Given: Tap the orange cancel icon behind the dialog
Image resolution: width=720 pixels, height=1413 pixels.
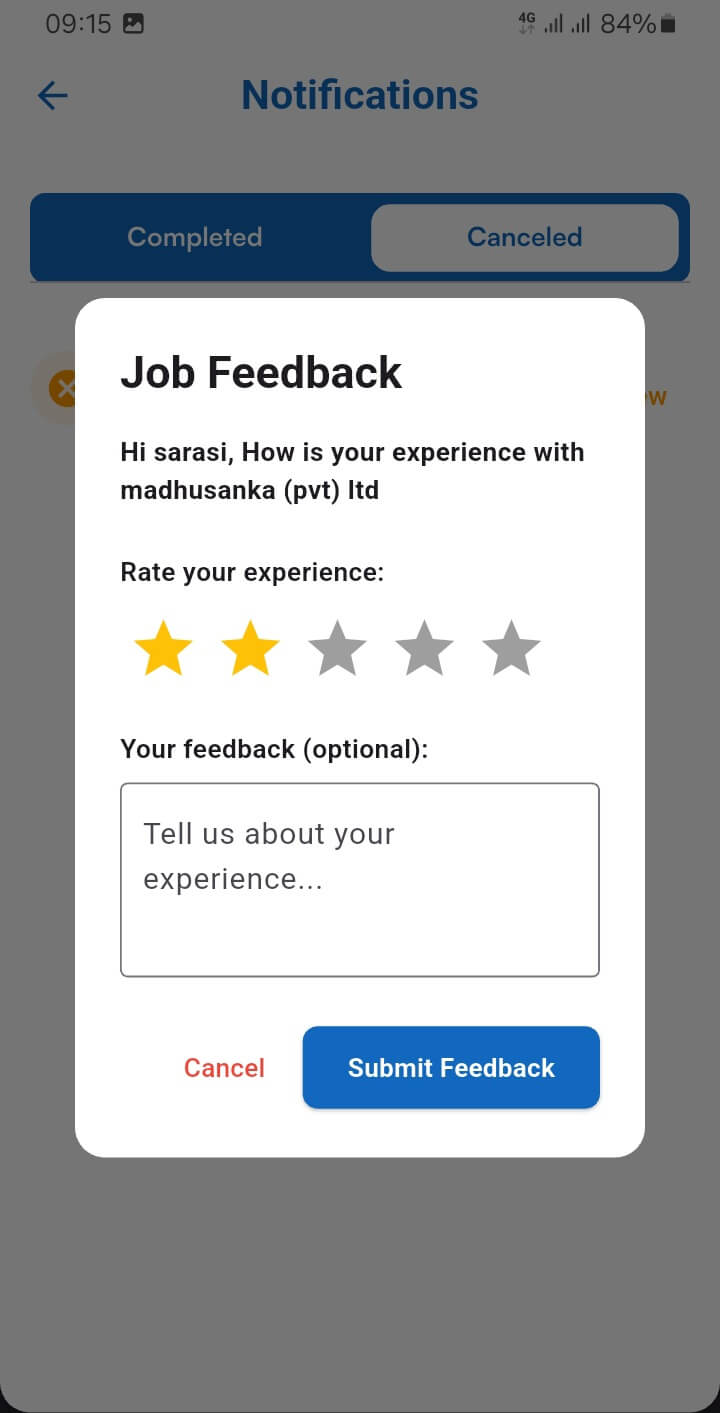Looking at the screenshot, I should 65,388.
